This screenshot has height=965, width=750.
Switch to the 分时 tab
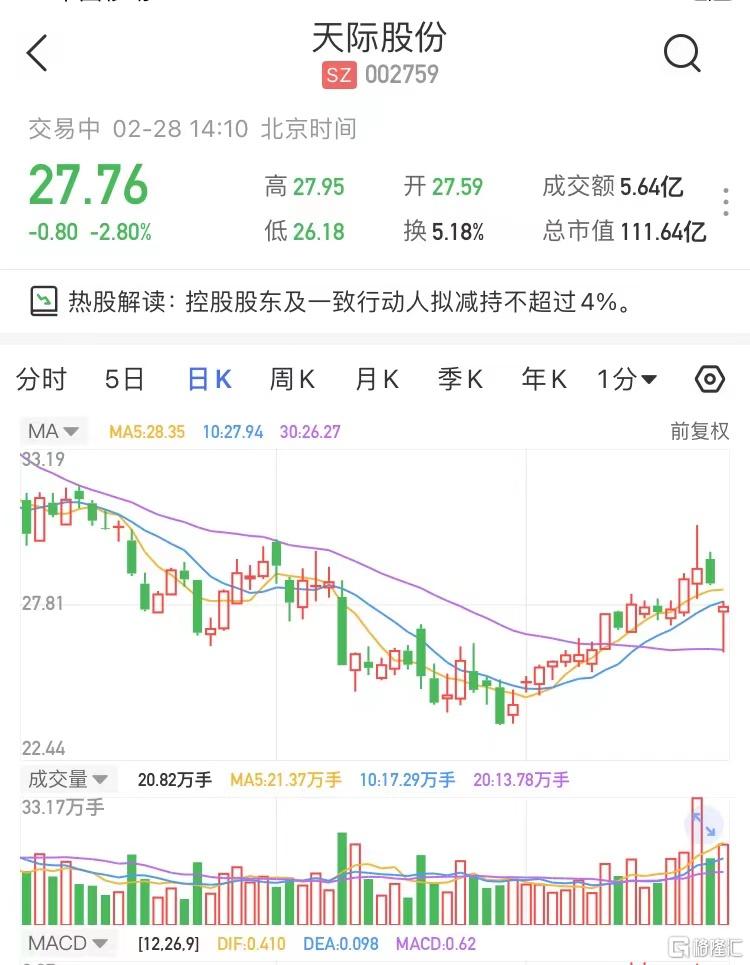click(x=38, y=379)
